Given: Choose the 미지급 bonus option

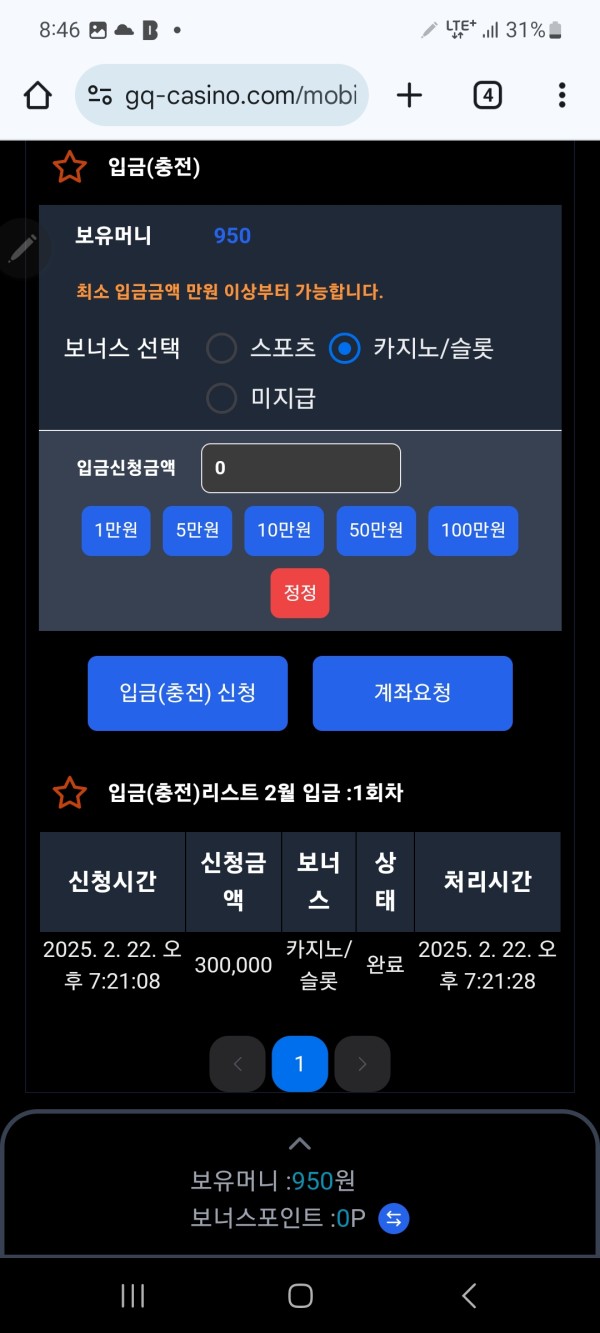Looking at the screenshot, I should (221, 398).
